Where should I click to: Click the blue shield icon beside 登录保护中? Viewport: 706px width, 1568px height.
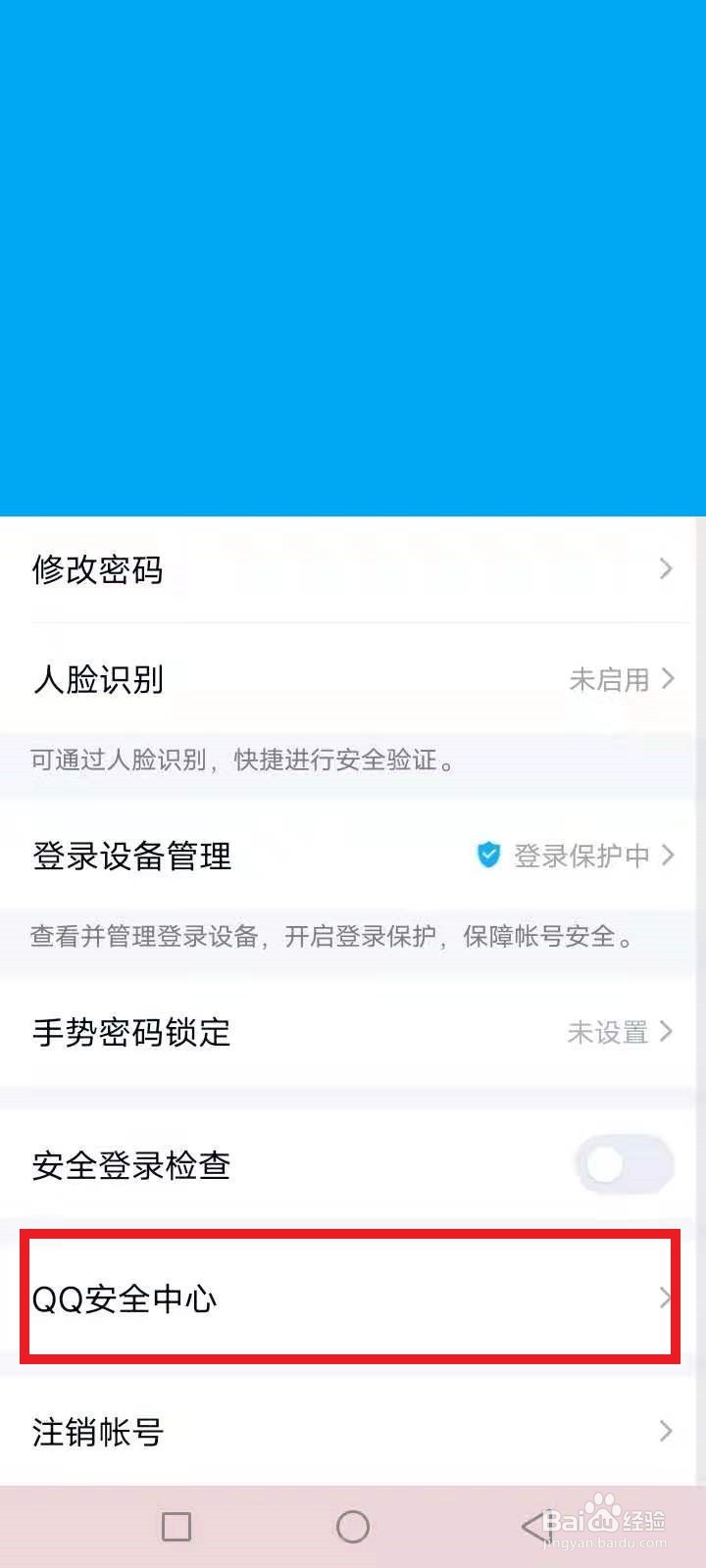click(x=487, y=856)
